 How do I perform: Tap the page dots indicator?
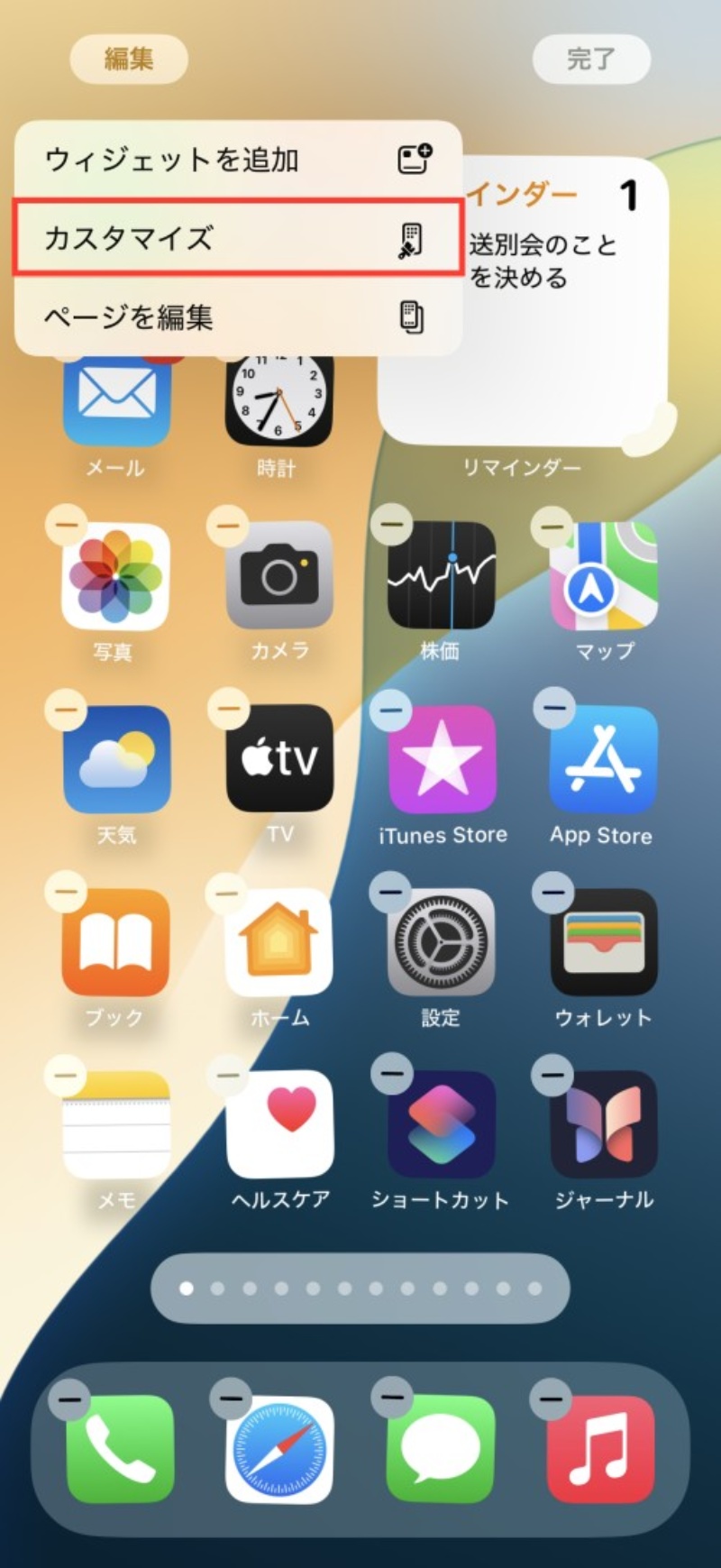point(360,1288)
